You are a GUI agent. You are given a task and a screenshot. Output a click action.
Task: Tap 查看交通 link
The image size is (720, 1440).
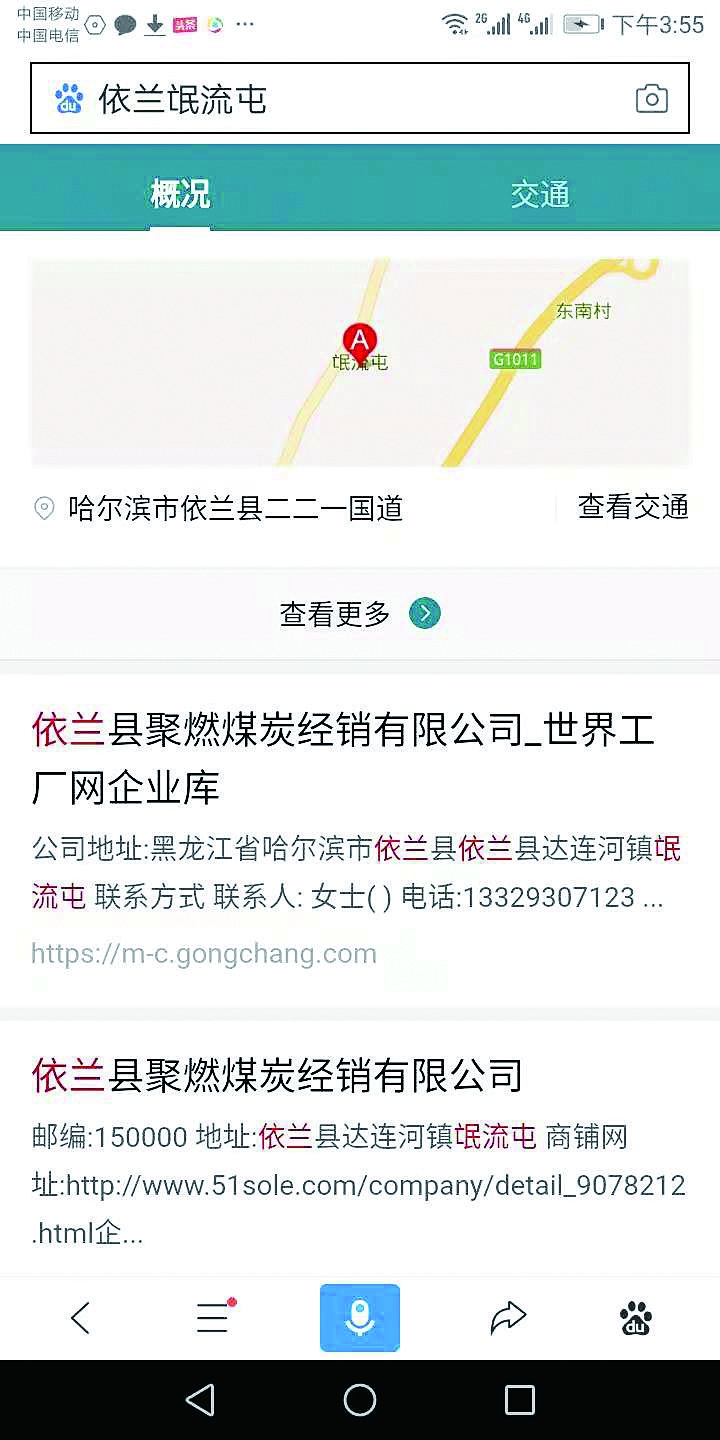coord(633,507)
